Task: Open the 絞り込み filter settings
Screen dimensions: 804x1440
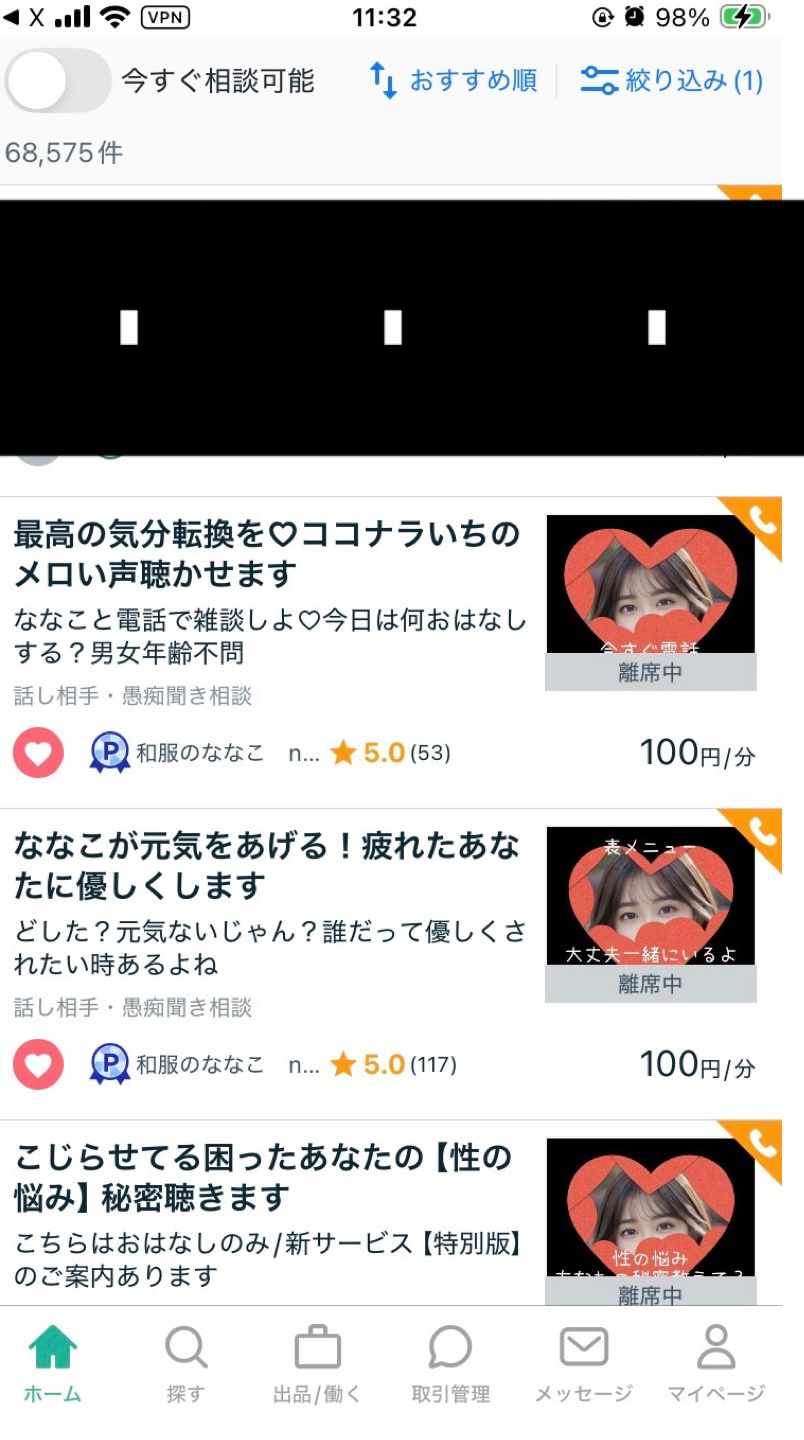Action: (x=671, y=80)
